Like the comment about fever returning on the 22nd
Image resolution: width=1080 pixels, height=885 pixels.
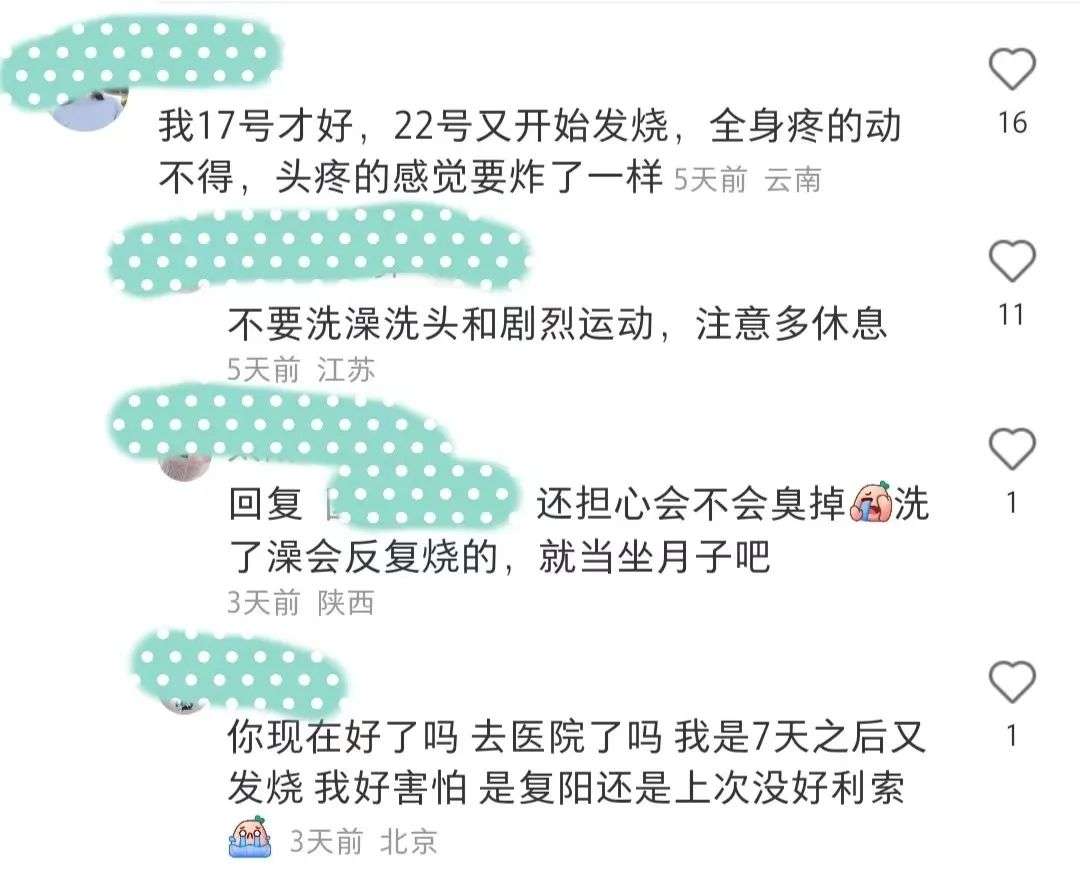[x=1012, y=70]
